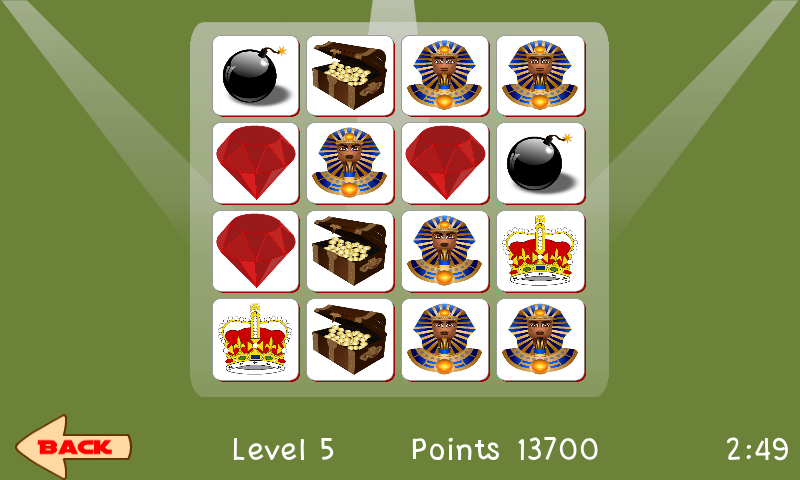Tap the treasure chest right beside a crown
This screenshot has height=480, width=800.
pyautogui.click(x=350, y=340)
